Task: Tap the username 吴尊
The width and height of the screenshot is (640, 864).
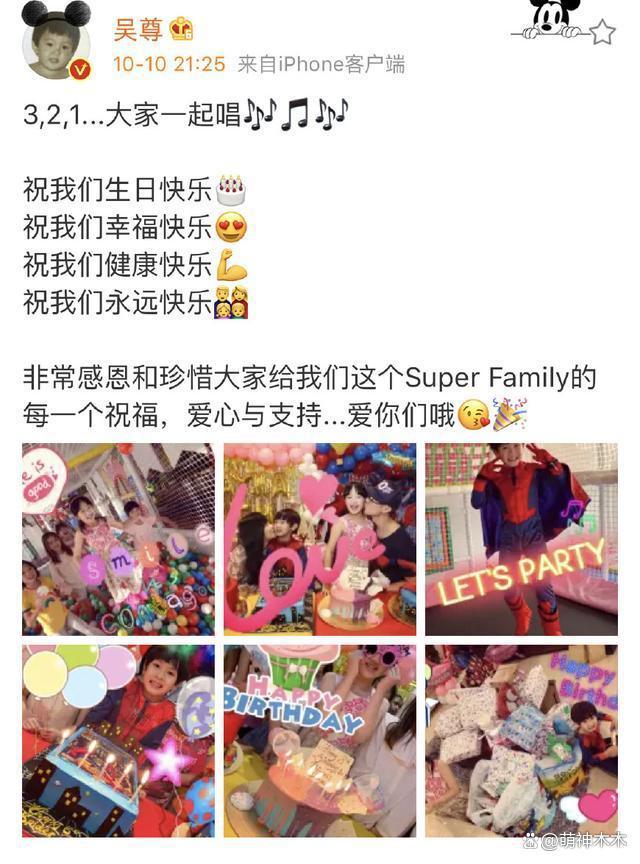Action: point(138,30)
